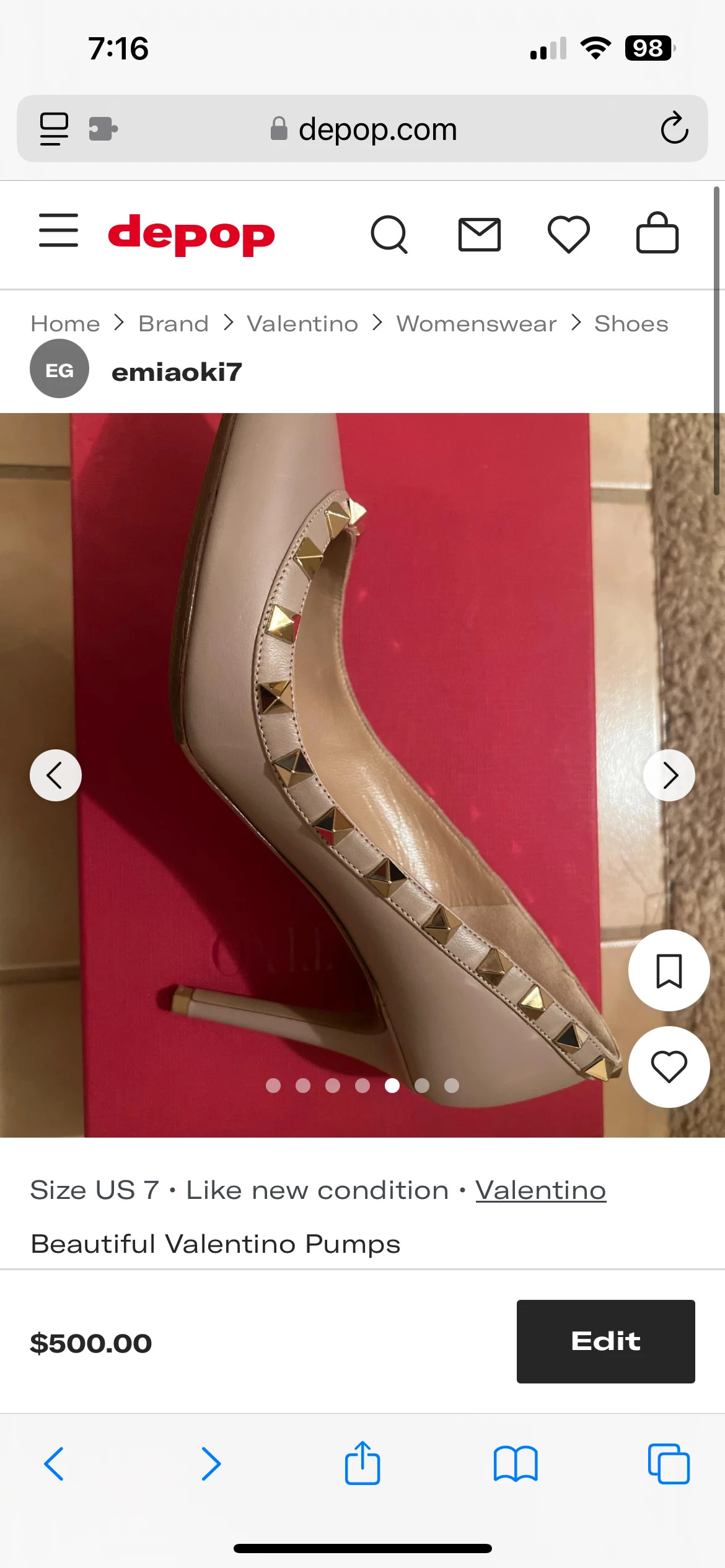Open Brand breadcrumb link
The image size is (725, 1568).
pos(174,323)
